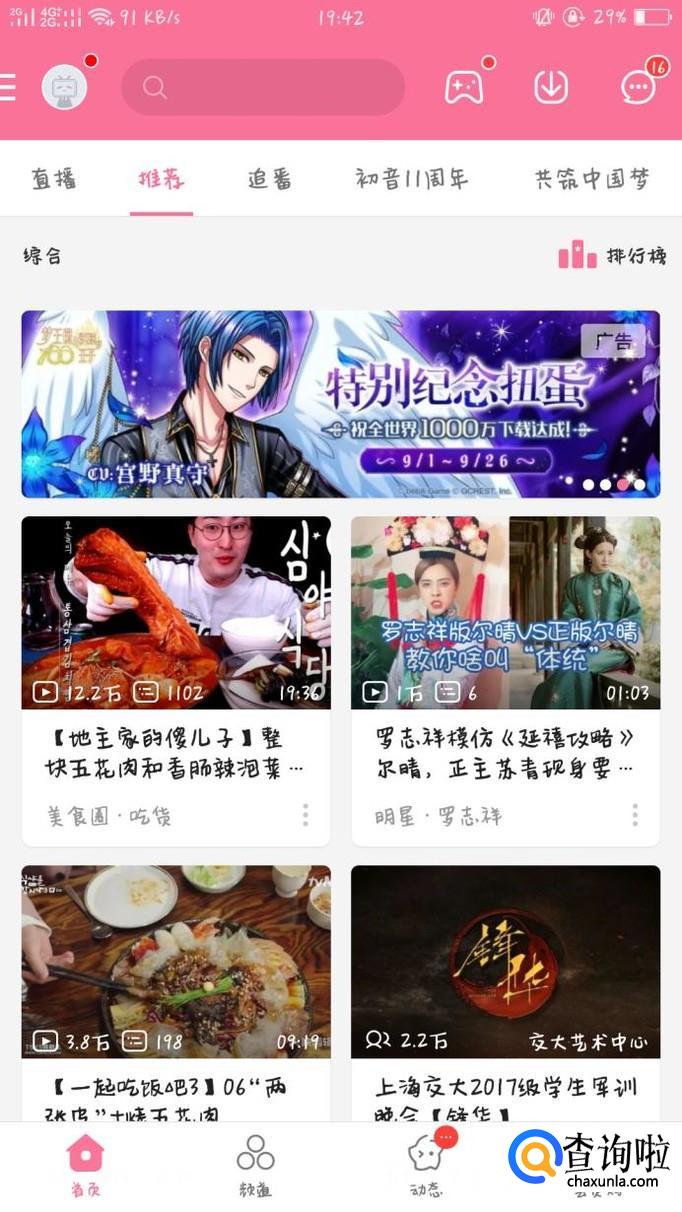This screenshot has height=1212, width=682.
Task: Open the profile avatar
Action: pos(64,87)
